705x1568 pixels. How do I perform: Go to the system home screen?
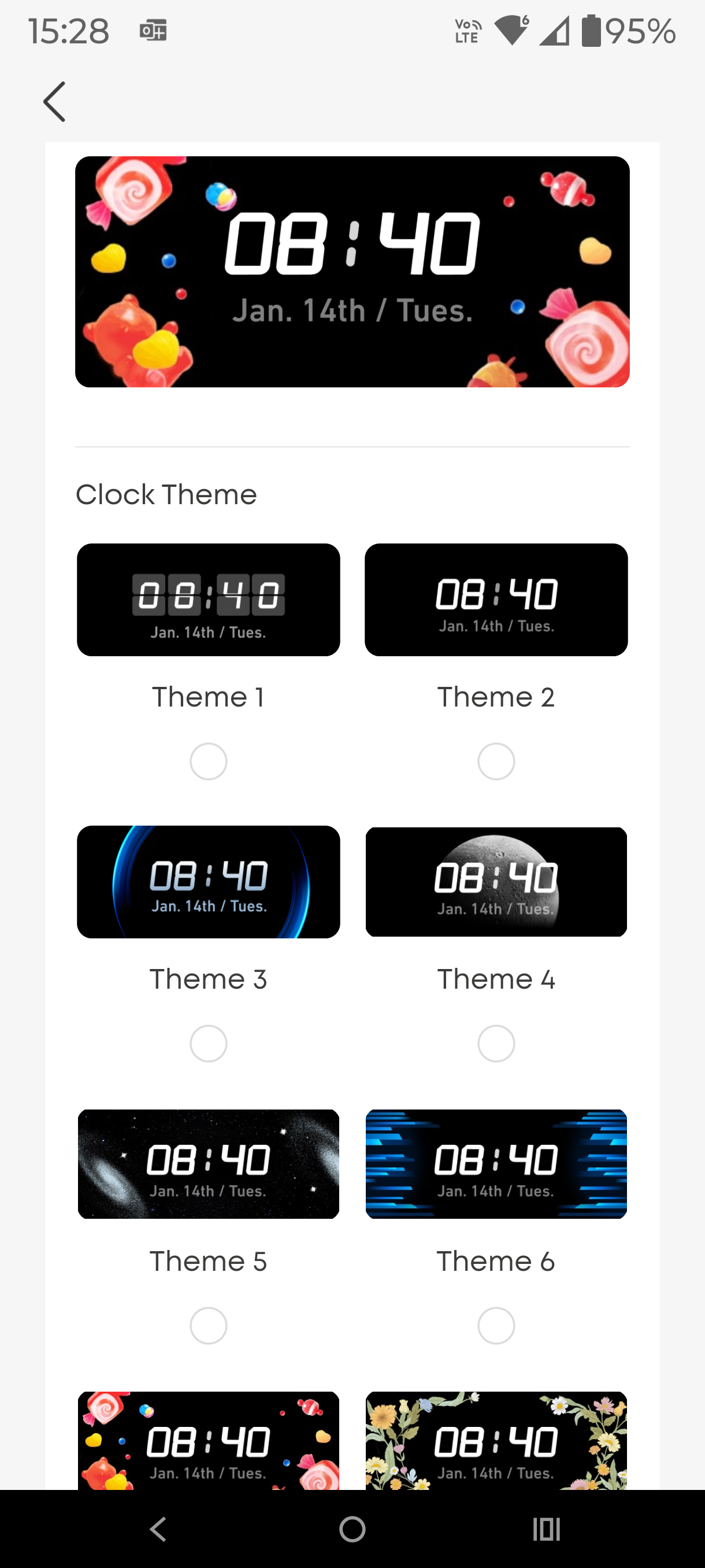point(352,1529)
